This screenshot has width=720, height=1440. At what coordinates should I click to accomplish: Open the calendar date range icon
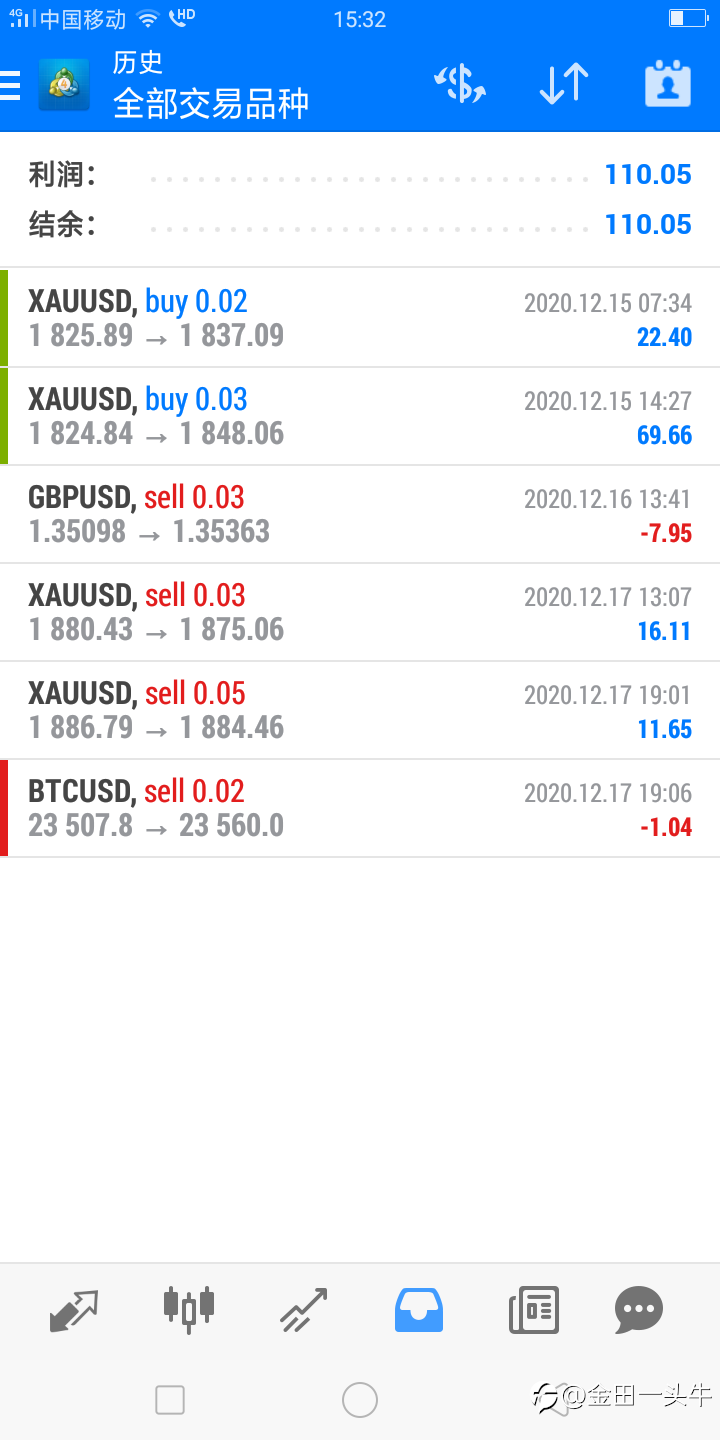[668, 84]
